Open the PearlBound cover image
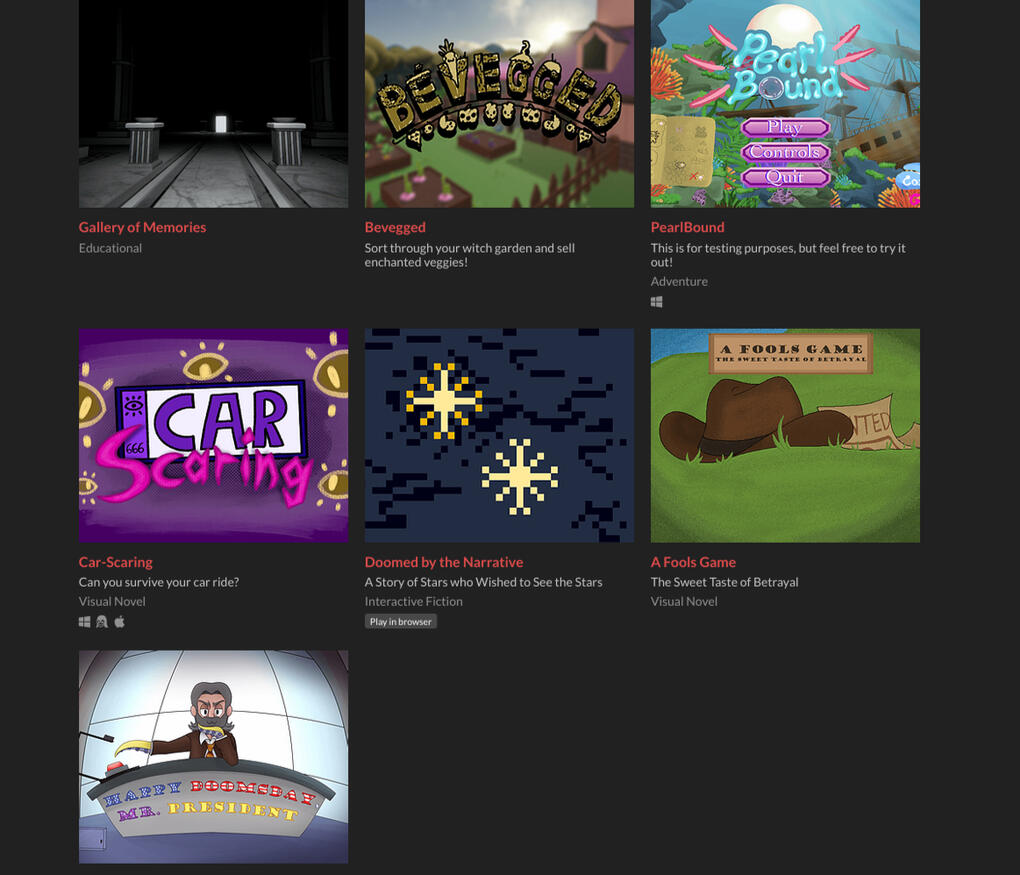 pos(785,103)
